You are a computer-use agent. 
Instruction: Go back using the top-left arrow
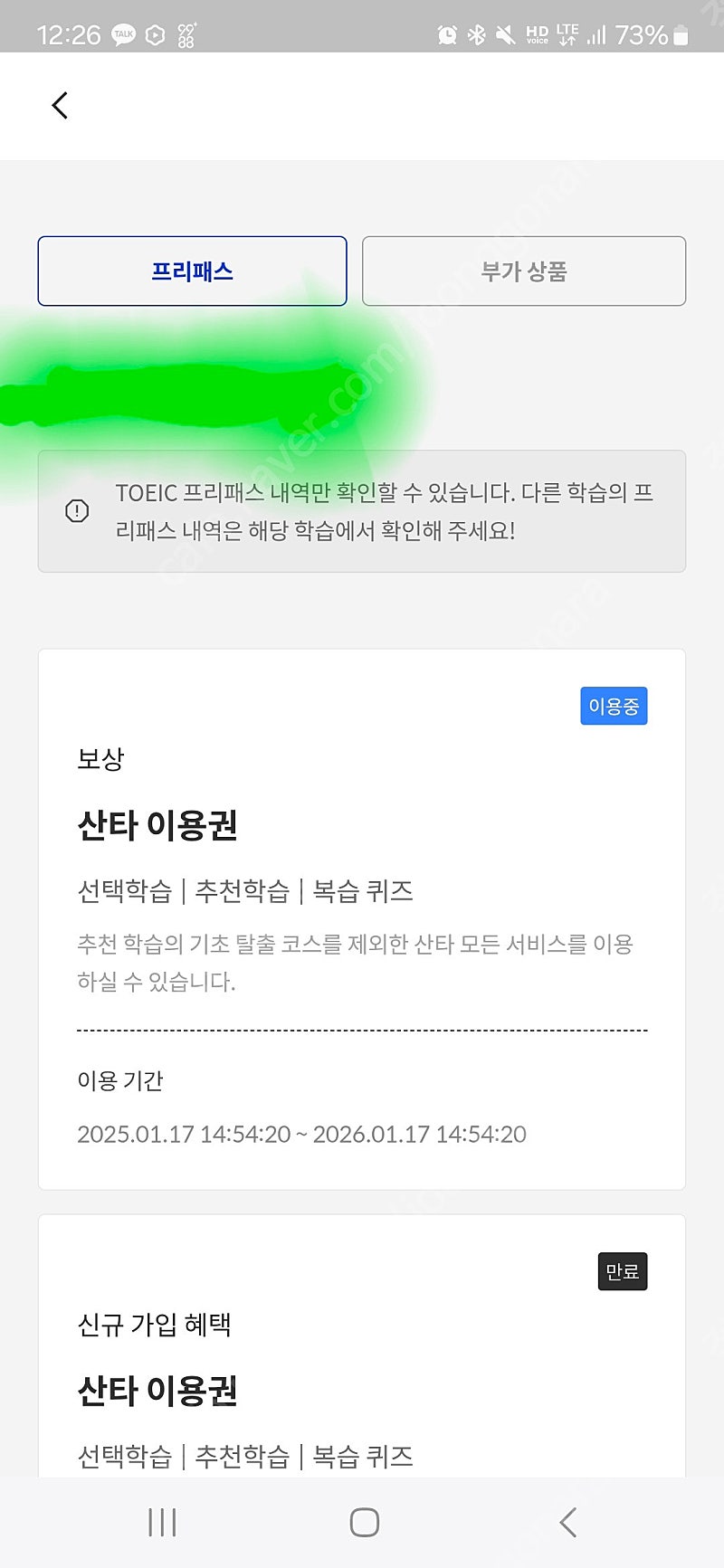(60, 106)
